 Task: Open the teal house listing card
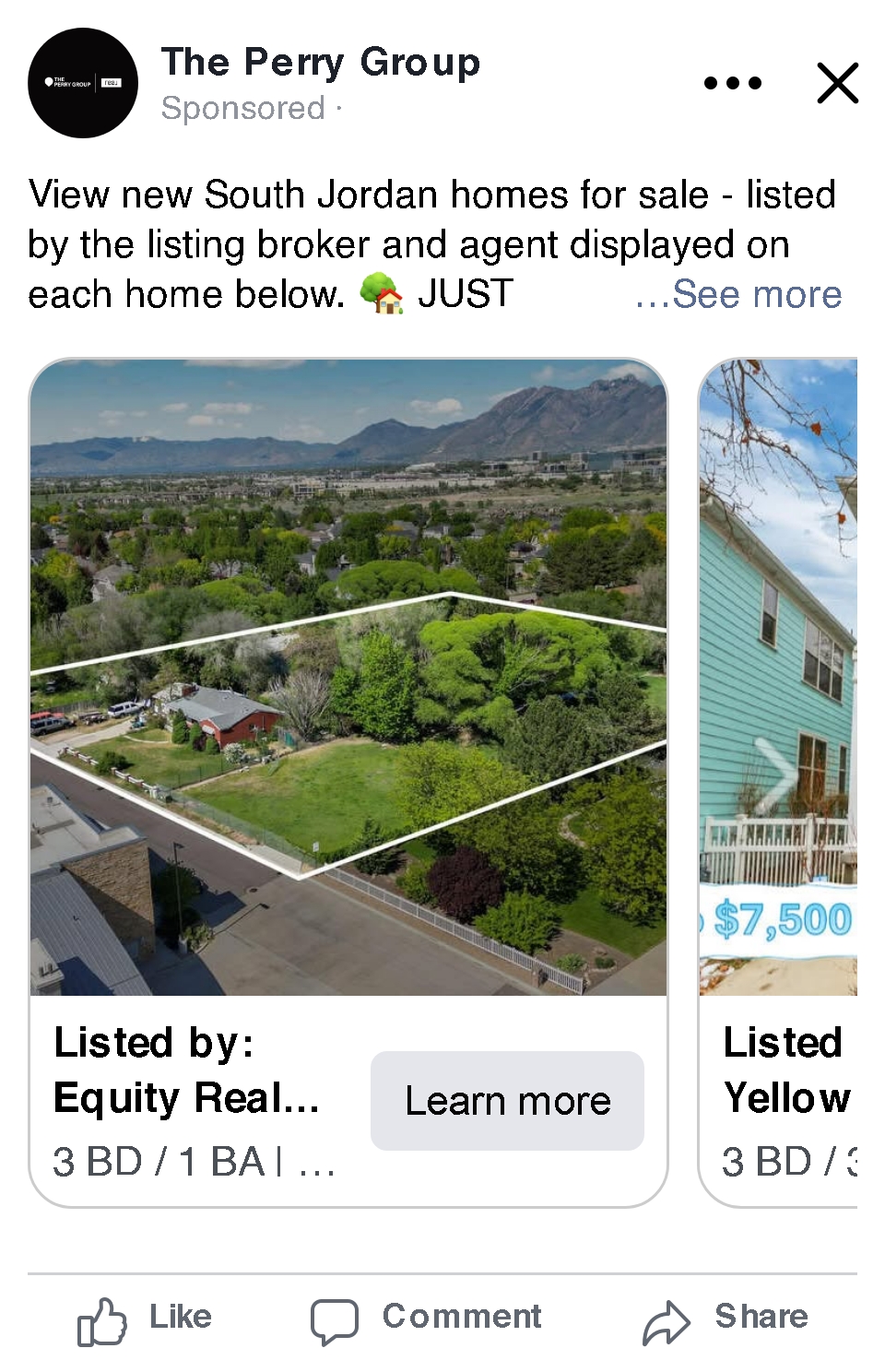[778, 678]
